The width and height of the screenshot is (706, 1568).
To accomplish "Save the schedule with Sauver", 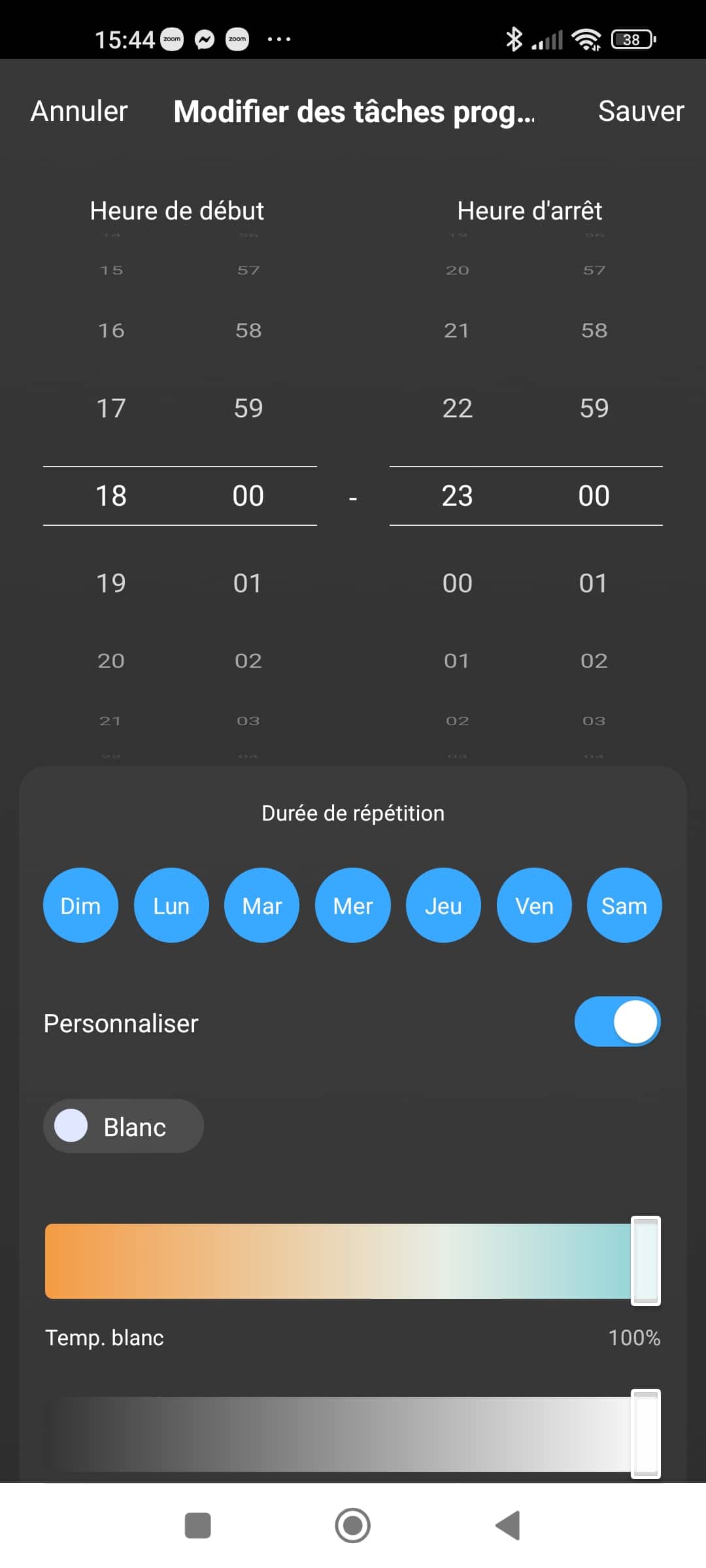I will [x=641, y=111].
